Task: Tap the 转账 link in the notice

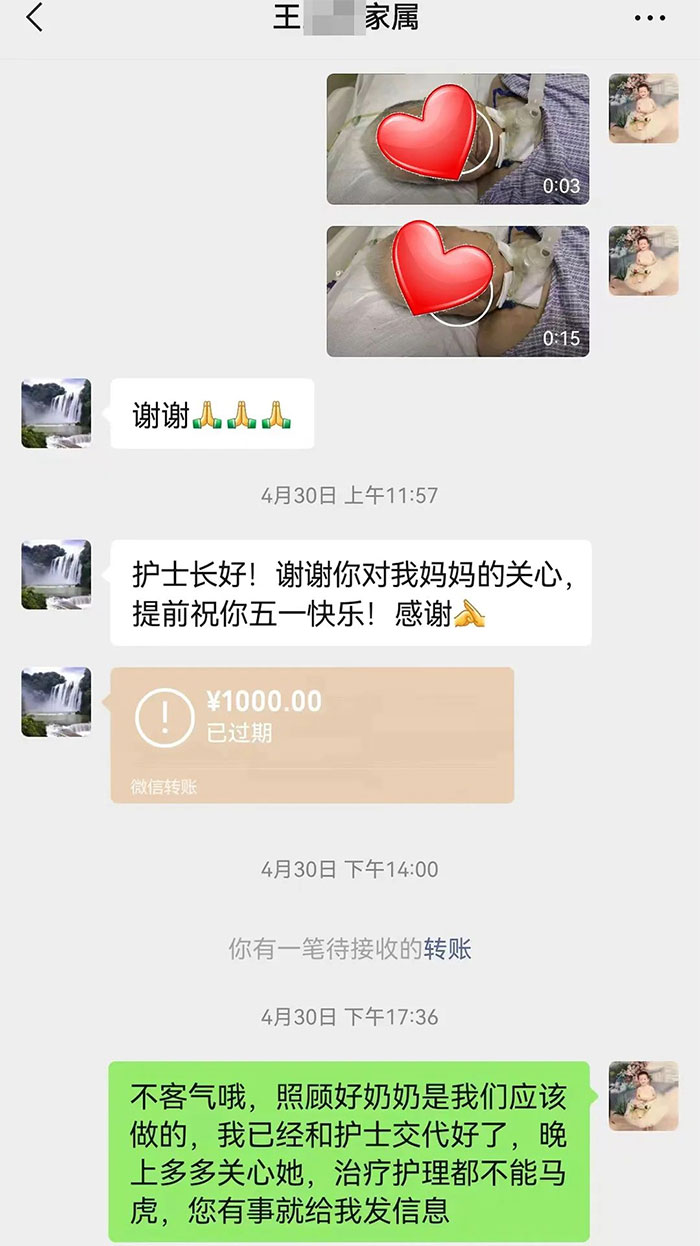Action: coord(448,948)
